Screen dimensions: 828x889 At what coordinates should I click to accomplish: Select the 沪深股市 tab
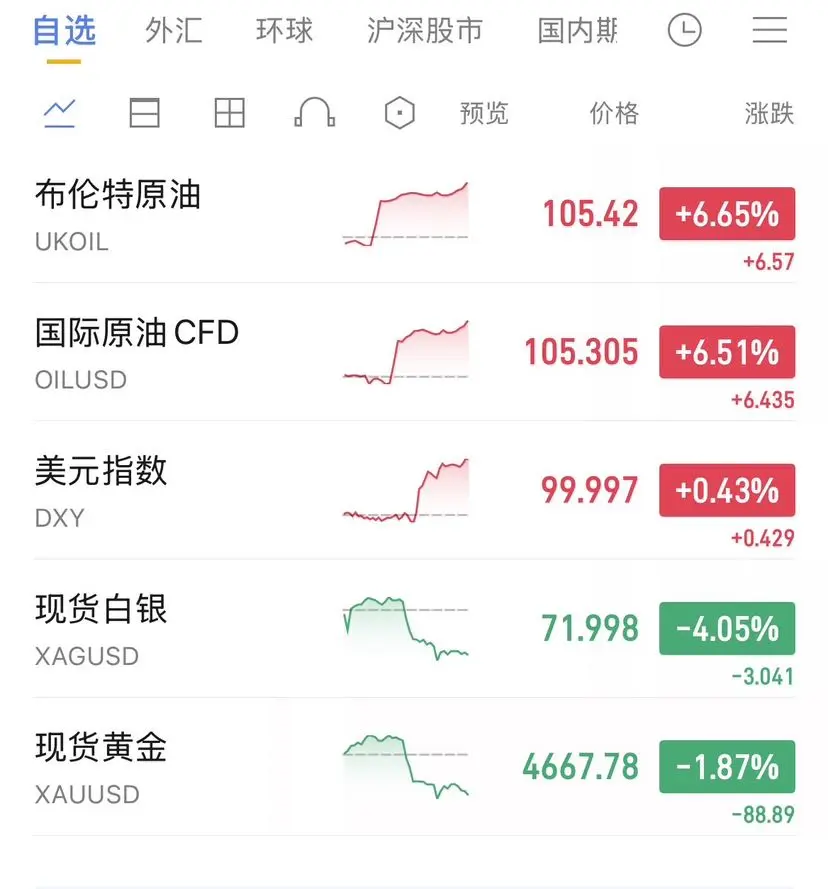424,31
